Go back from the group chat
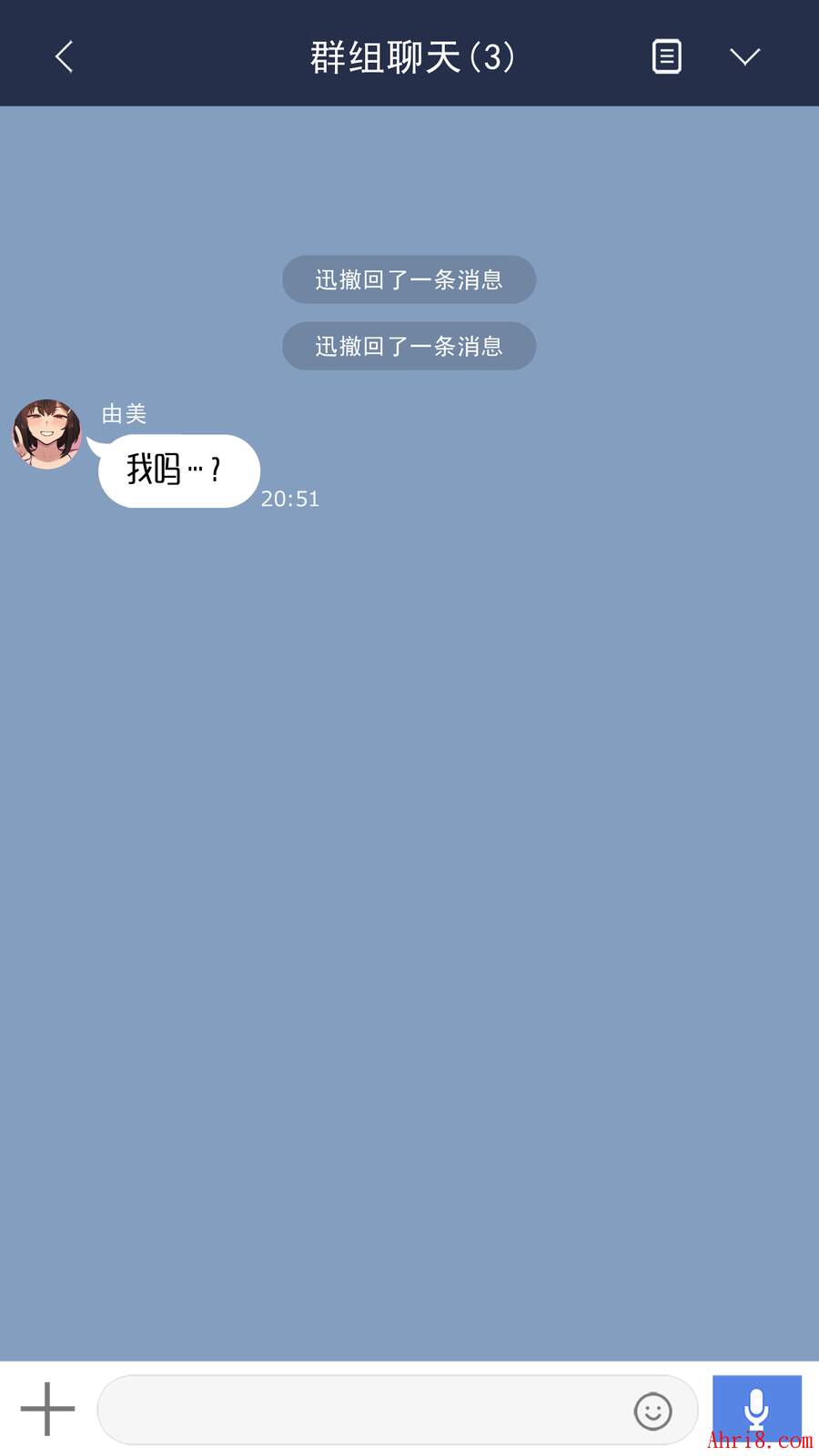819x1456 pixels. click(64, 56)
